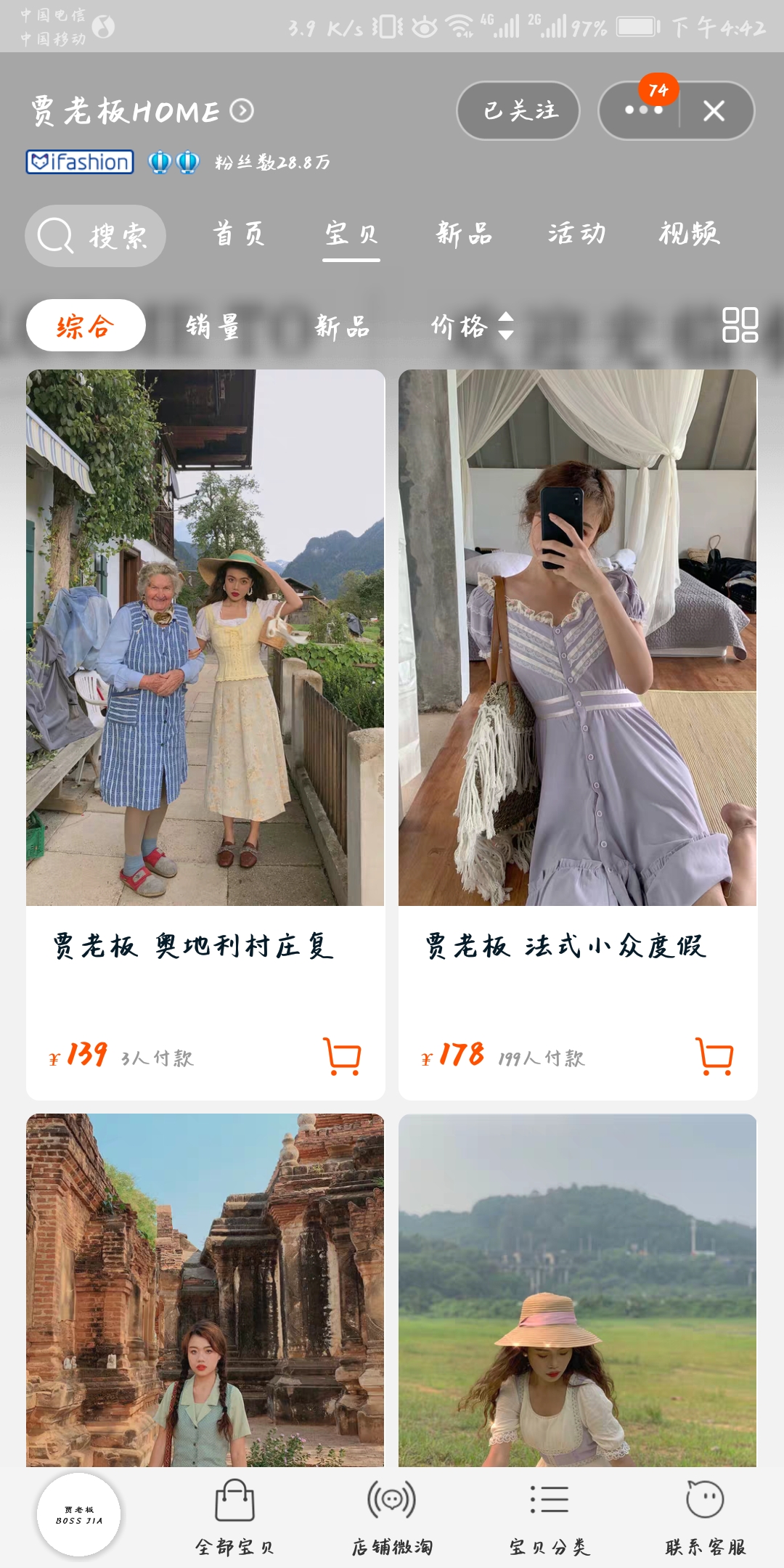784x1568 pixels.
Task: Expand shop details via arrow next to 贾老板HOME
Action: tap(242, 113)
